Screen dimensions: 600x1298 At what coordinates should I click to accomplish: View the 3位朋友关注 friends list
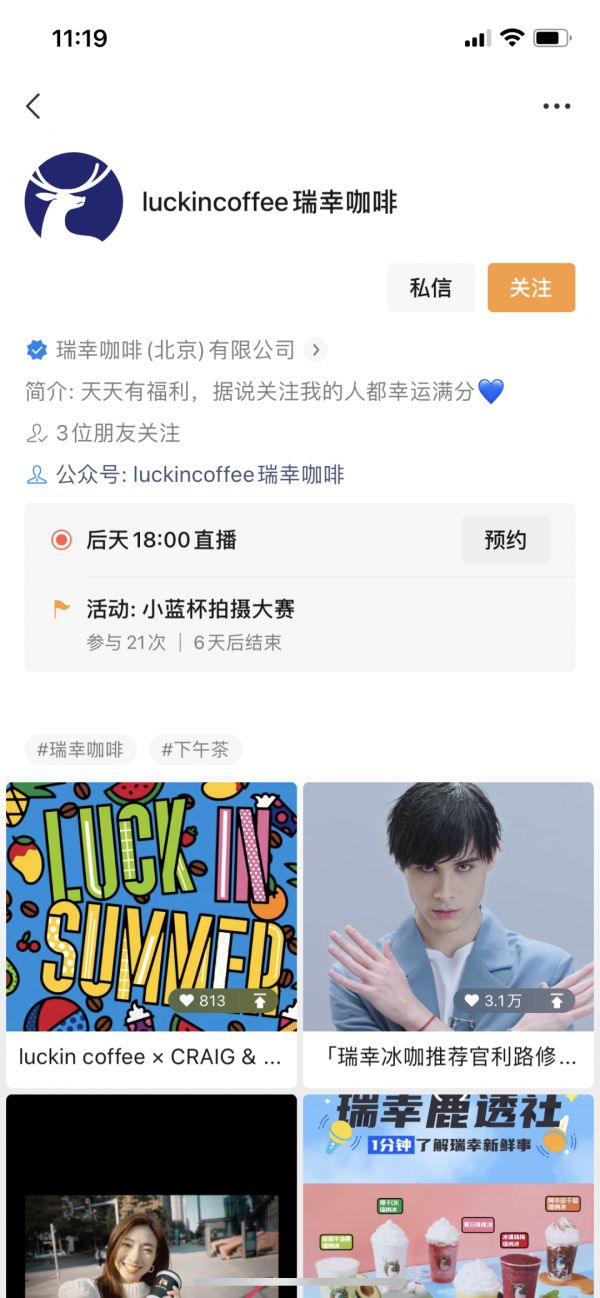click(x=104, y=433)
